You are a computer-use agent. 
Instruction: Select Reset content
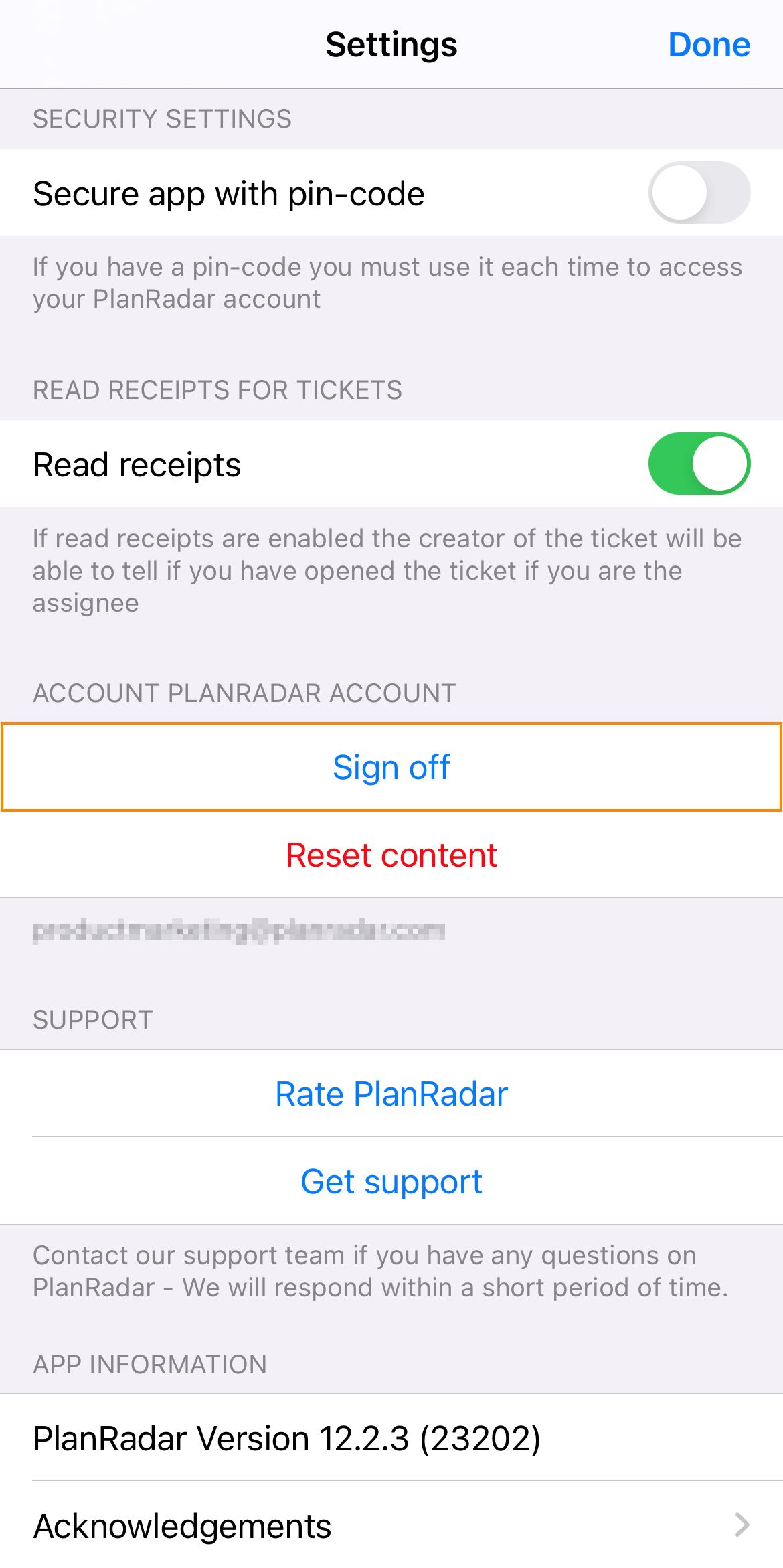coord(391,855)
